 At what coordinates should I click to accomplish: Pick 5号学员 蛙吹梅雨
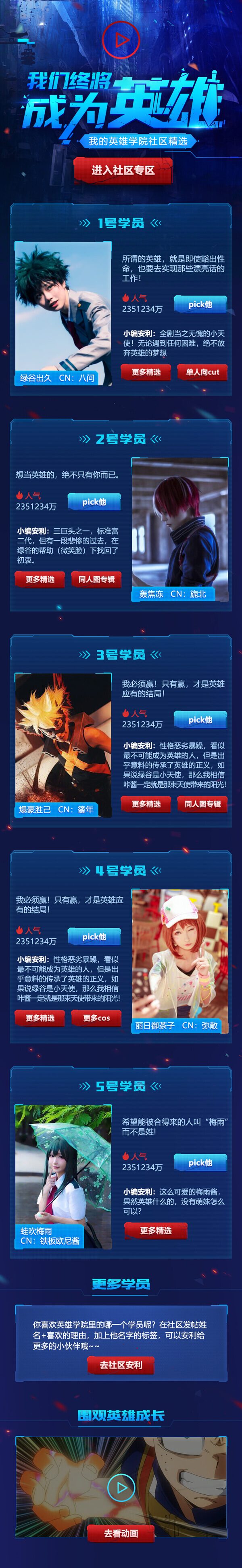[x=200, y=1163]
